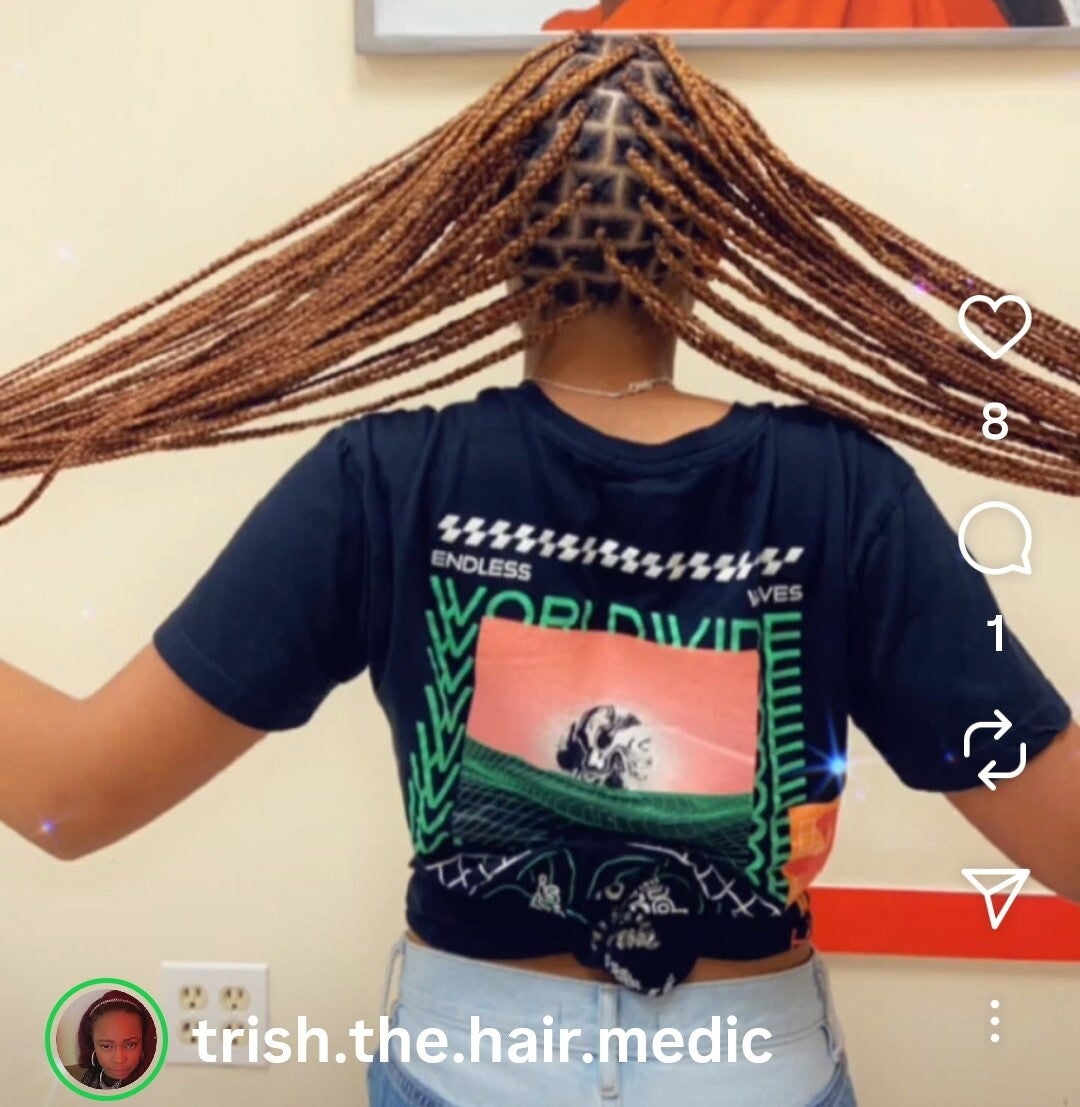Repost this reel
Image resolution: width=1080 pixels, height=1107 pixels.
click(994, 750)
